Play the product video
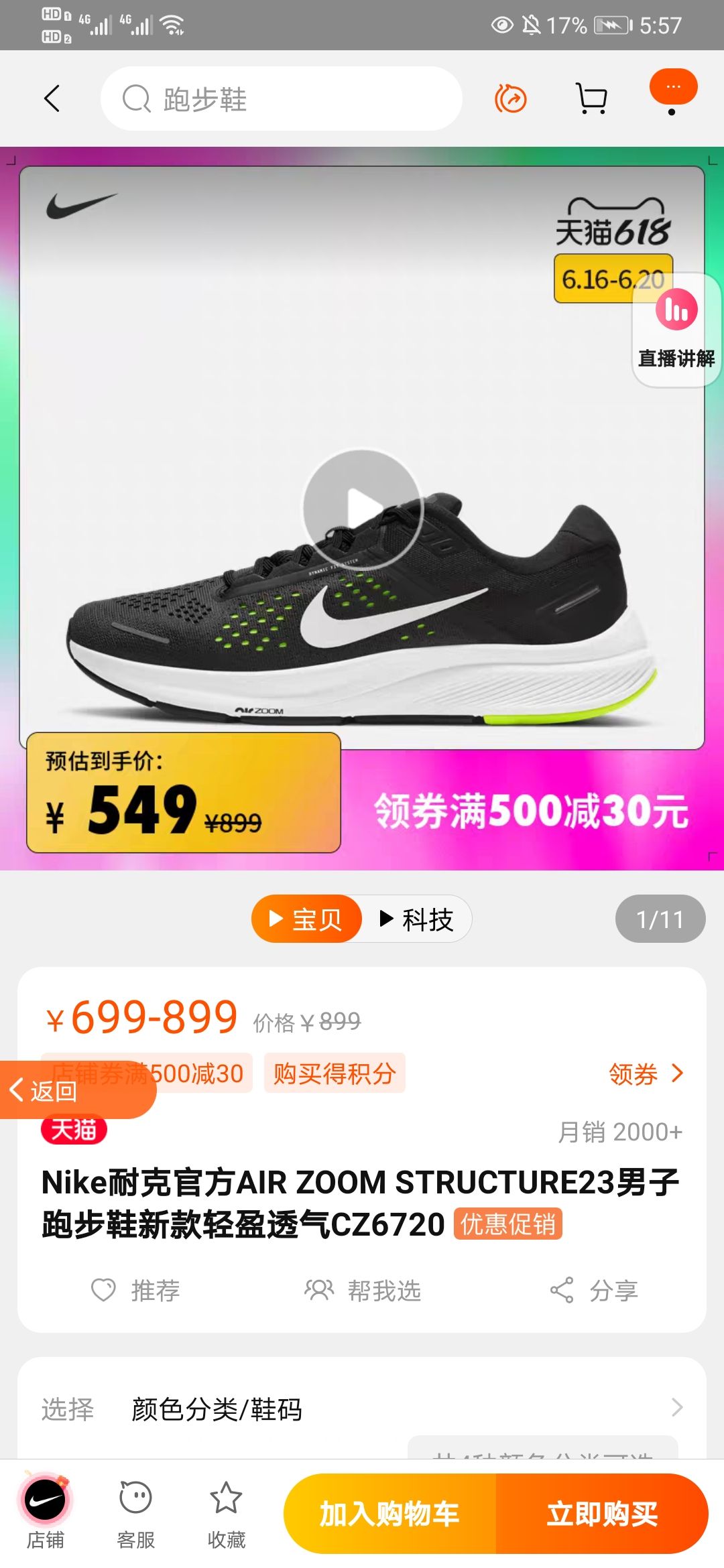724x1568 pixels. point(363,509)
